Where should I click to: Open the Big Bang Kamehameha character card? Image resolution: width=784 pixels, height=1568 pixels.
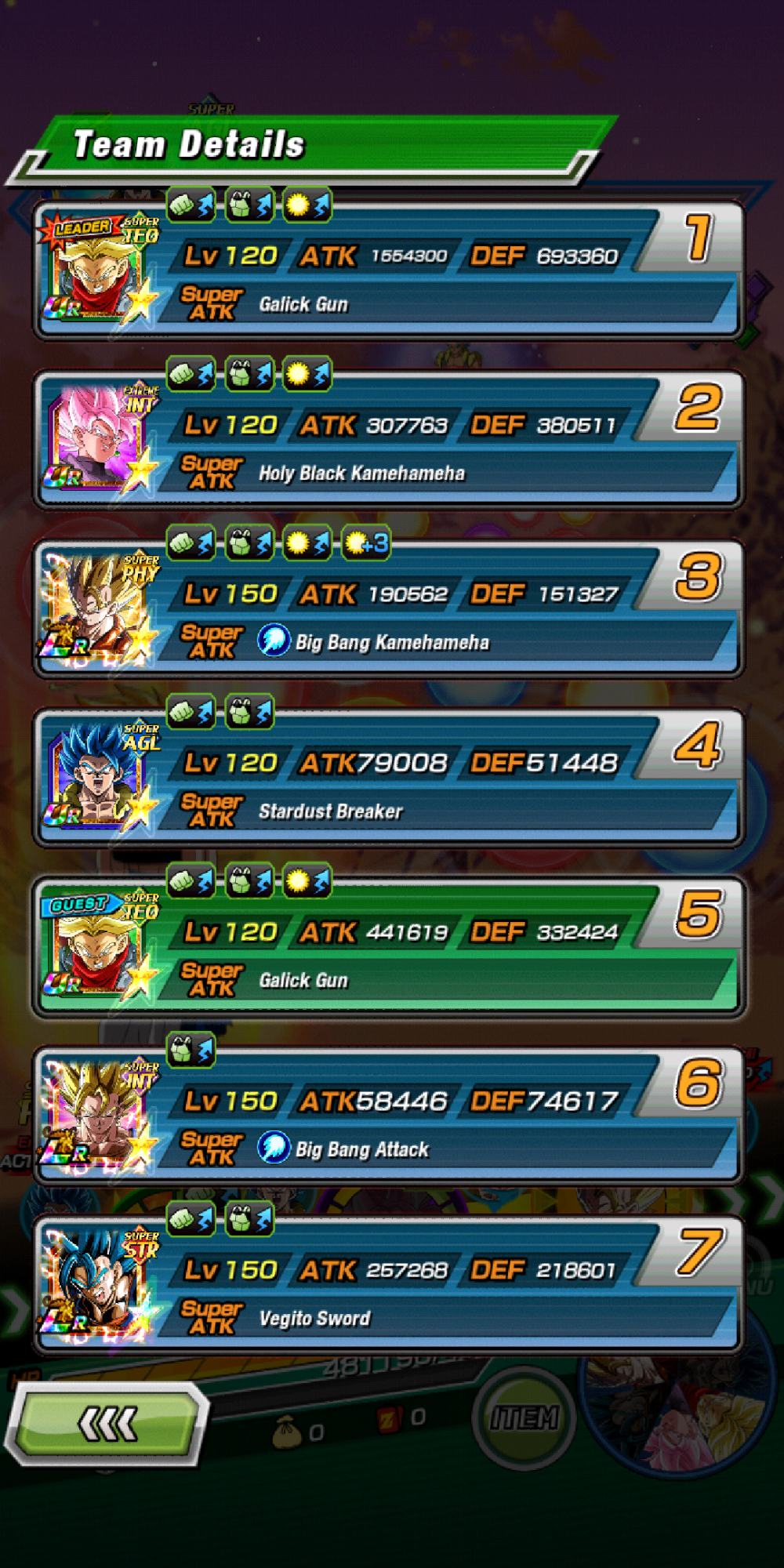388,609
